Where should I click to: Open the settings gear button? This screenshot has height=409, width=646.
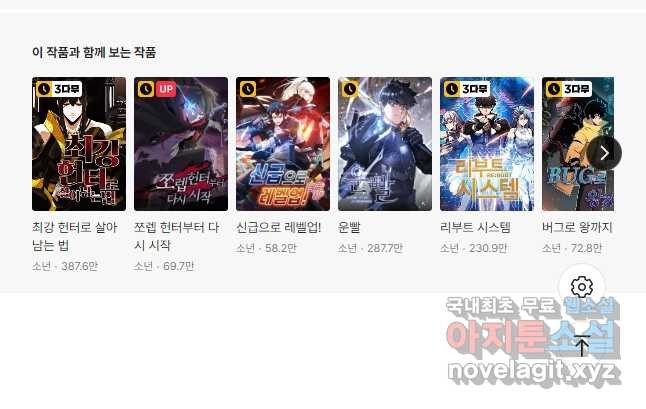click(x=582, y=288)
